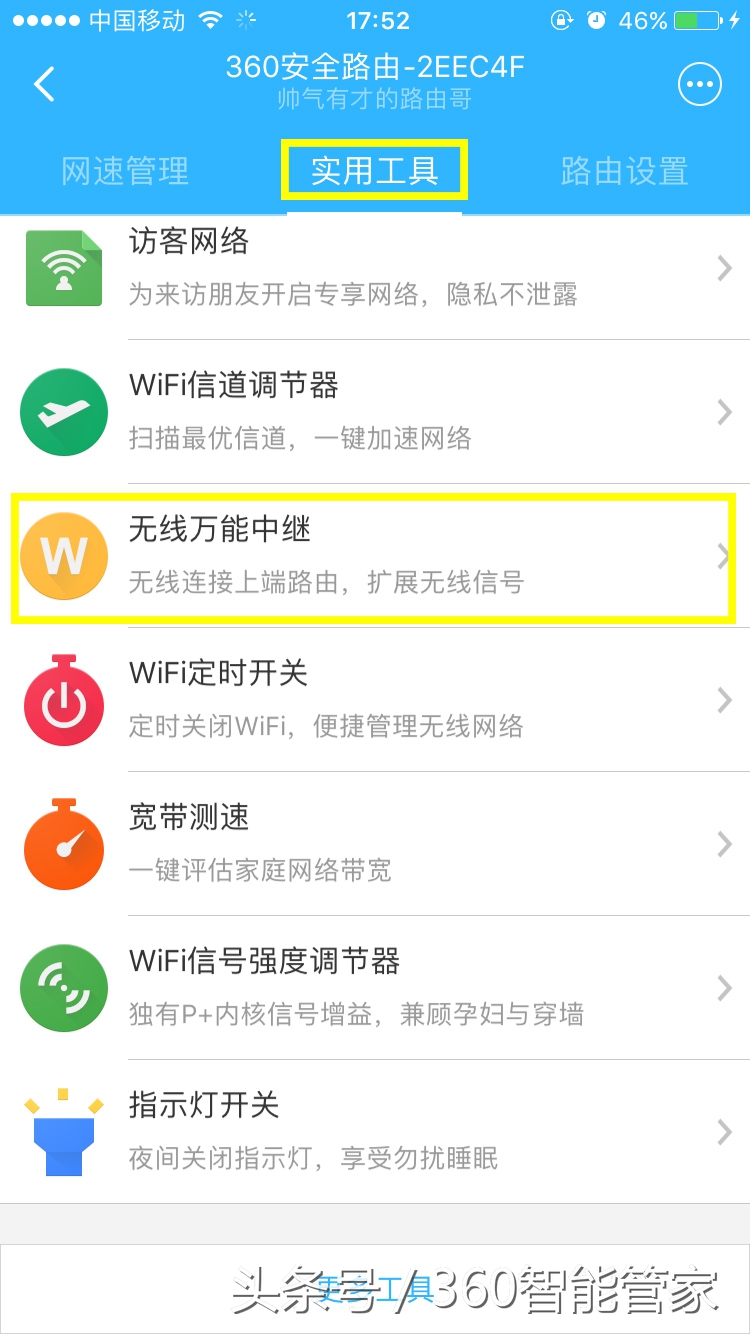Click the router name 360安全路由-2EEC4F
Screen dimensions: 750x1334
coord(375,66)
